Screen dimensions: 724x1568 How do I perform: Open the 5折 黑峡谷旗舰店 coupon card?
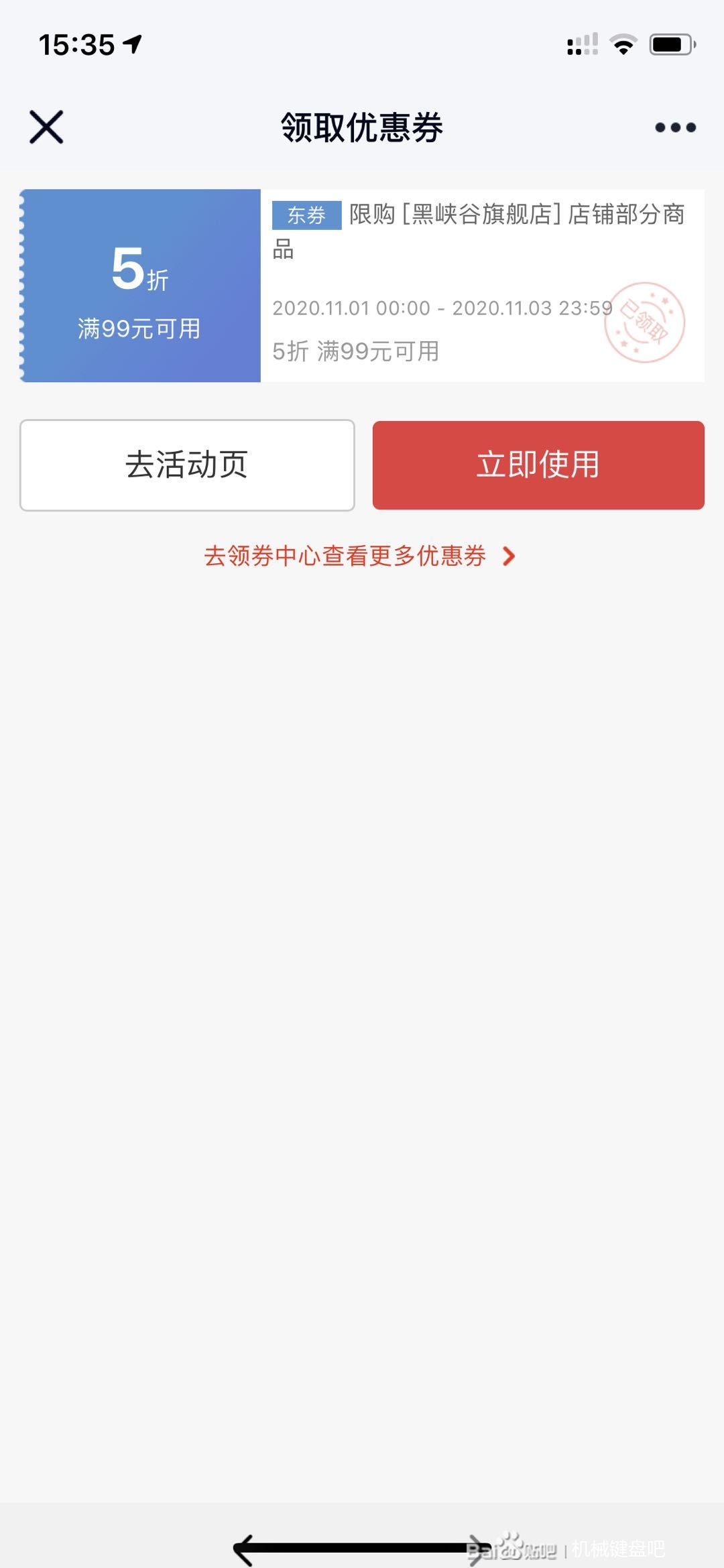pyautogui.click(x=362, y=286)
